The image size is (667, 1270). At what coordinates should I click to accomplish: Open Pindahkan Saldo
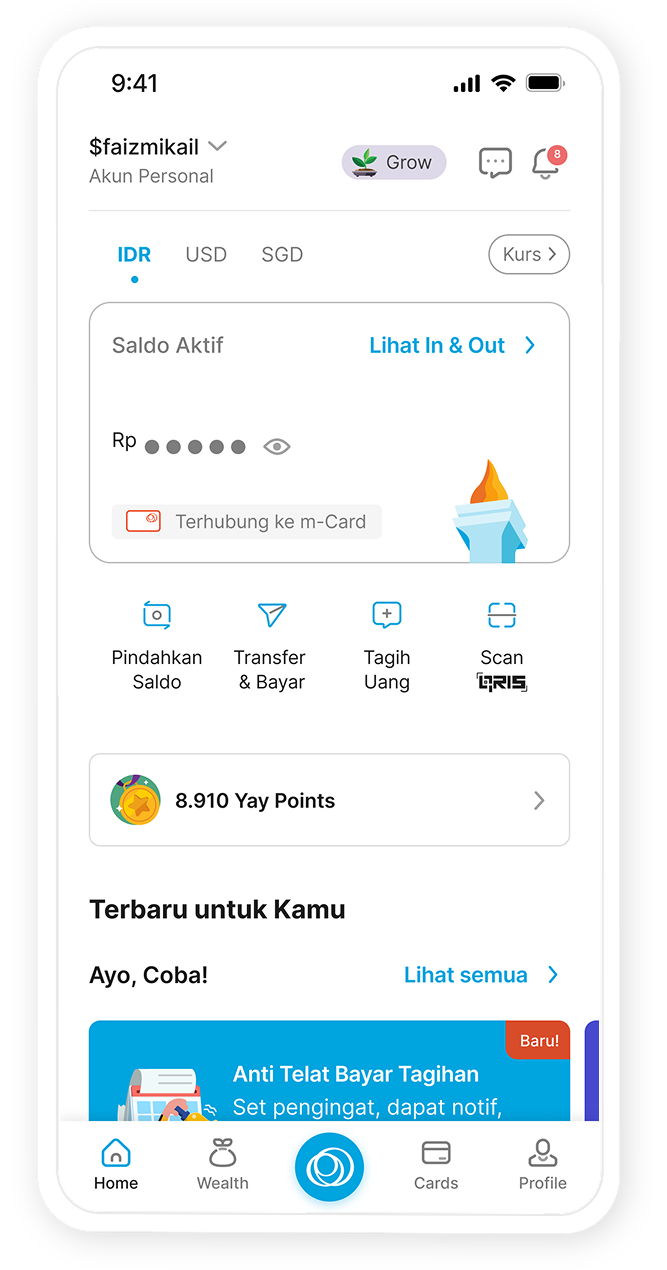point(157,645)
